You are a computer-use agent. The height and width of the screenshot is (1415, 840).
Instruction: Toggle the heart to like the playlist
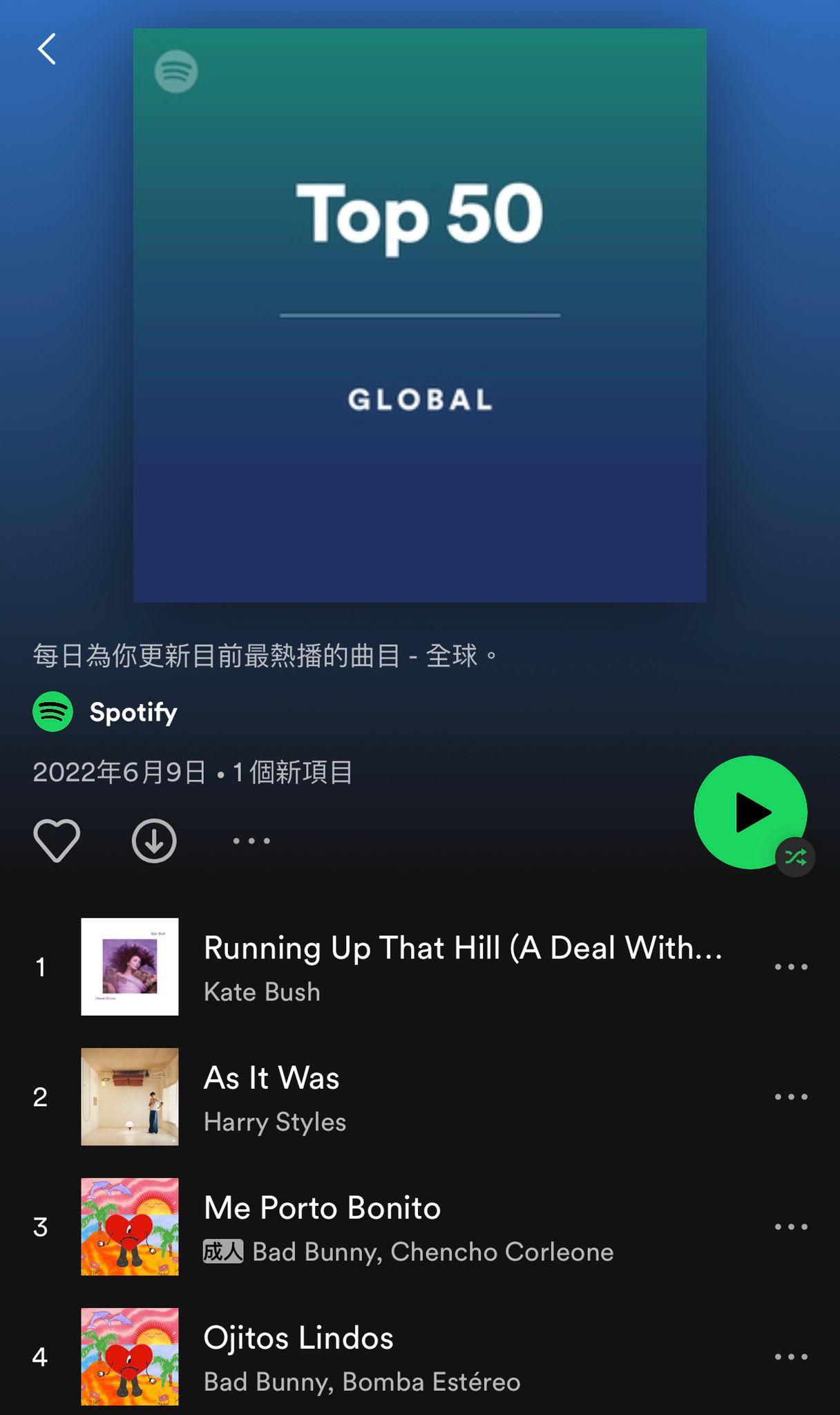click(x=56, y=838)
